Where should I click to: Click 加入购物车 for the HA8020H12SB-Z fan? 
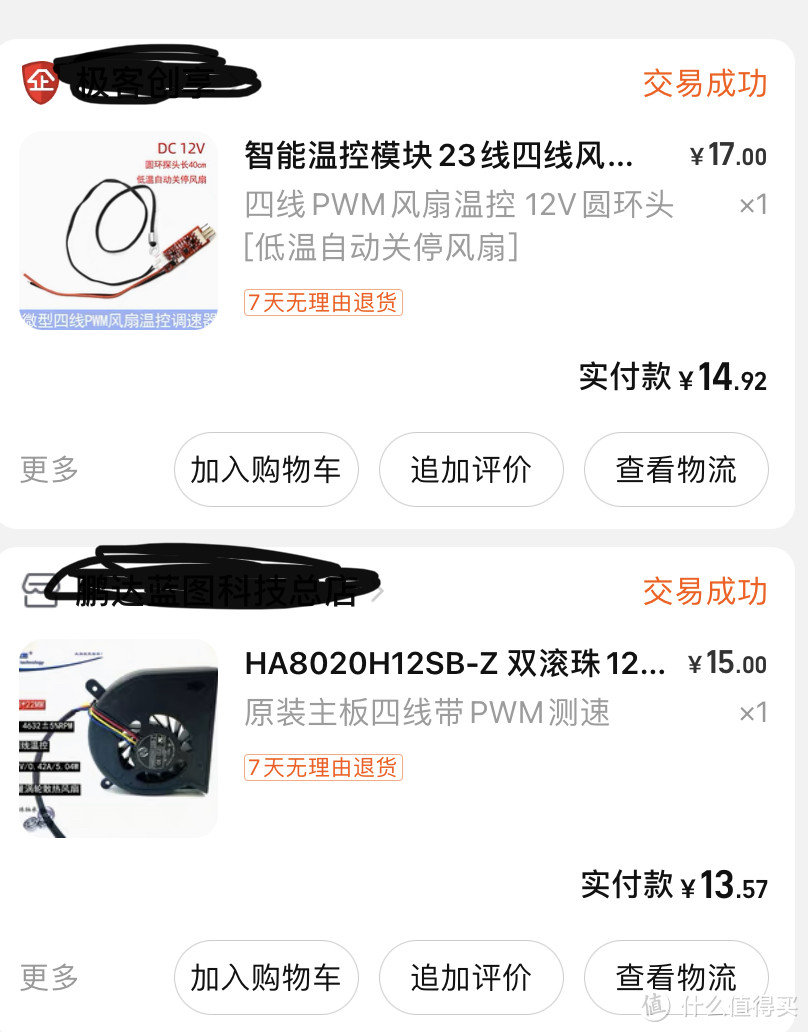tap(265, 977)
